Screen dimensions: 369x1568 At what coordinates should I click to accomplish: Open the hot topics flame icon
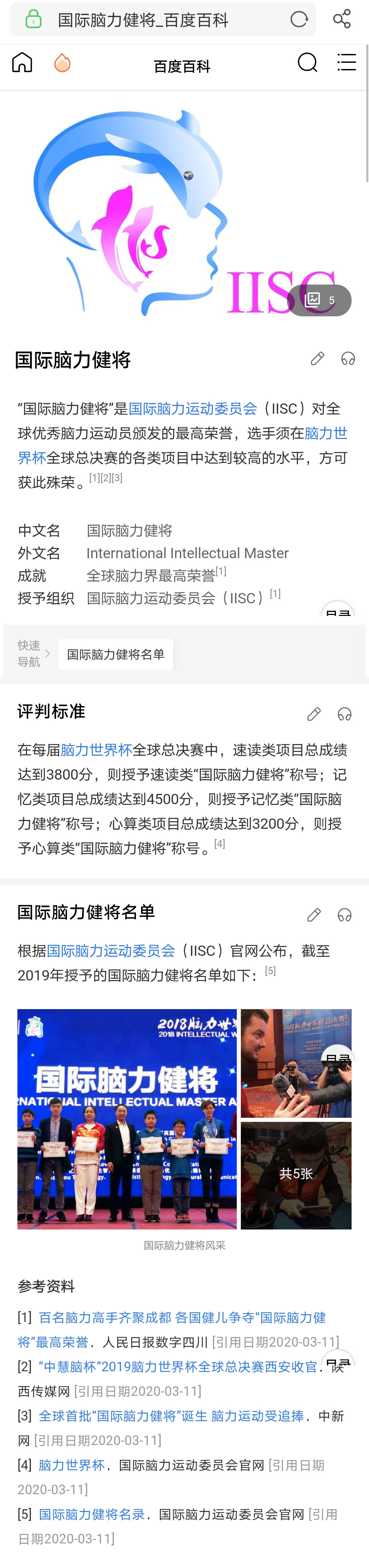(x=62, y=62)
